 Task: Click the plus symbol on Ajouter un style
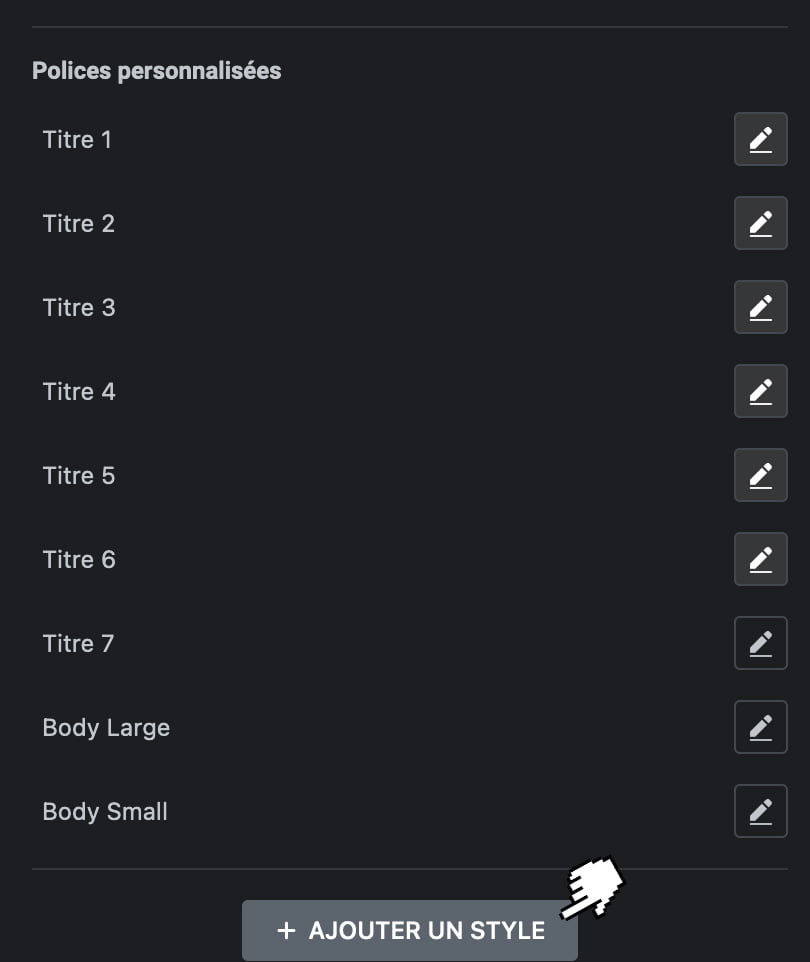pos(285,930)
